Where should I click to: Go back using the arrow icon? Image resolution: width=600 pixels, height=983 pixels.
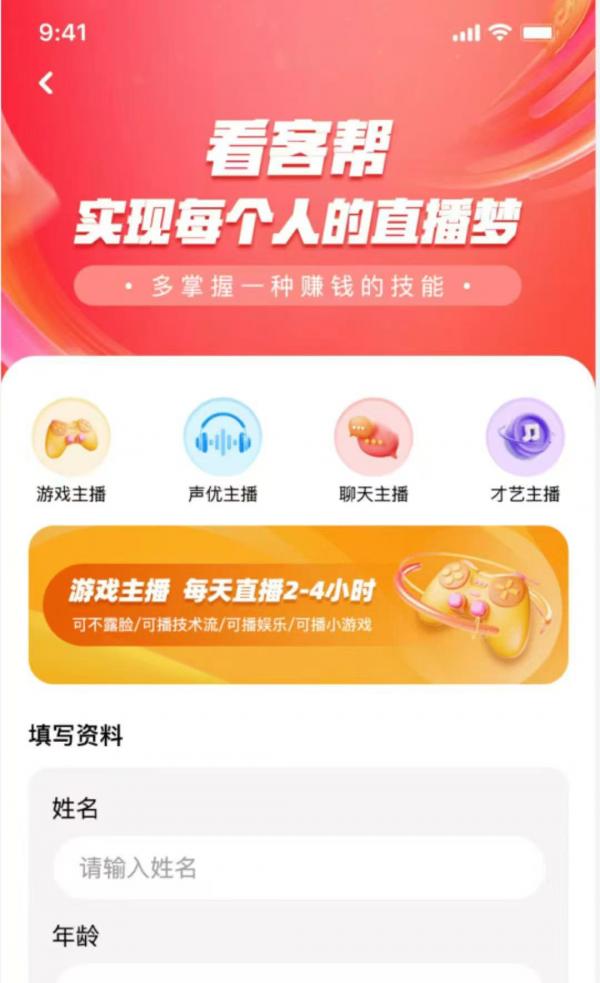point(46,83)
